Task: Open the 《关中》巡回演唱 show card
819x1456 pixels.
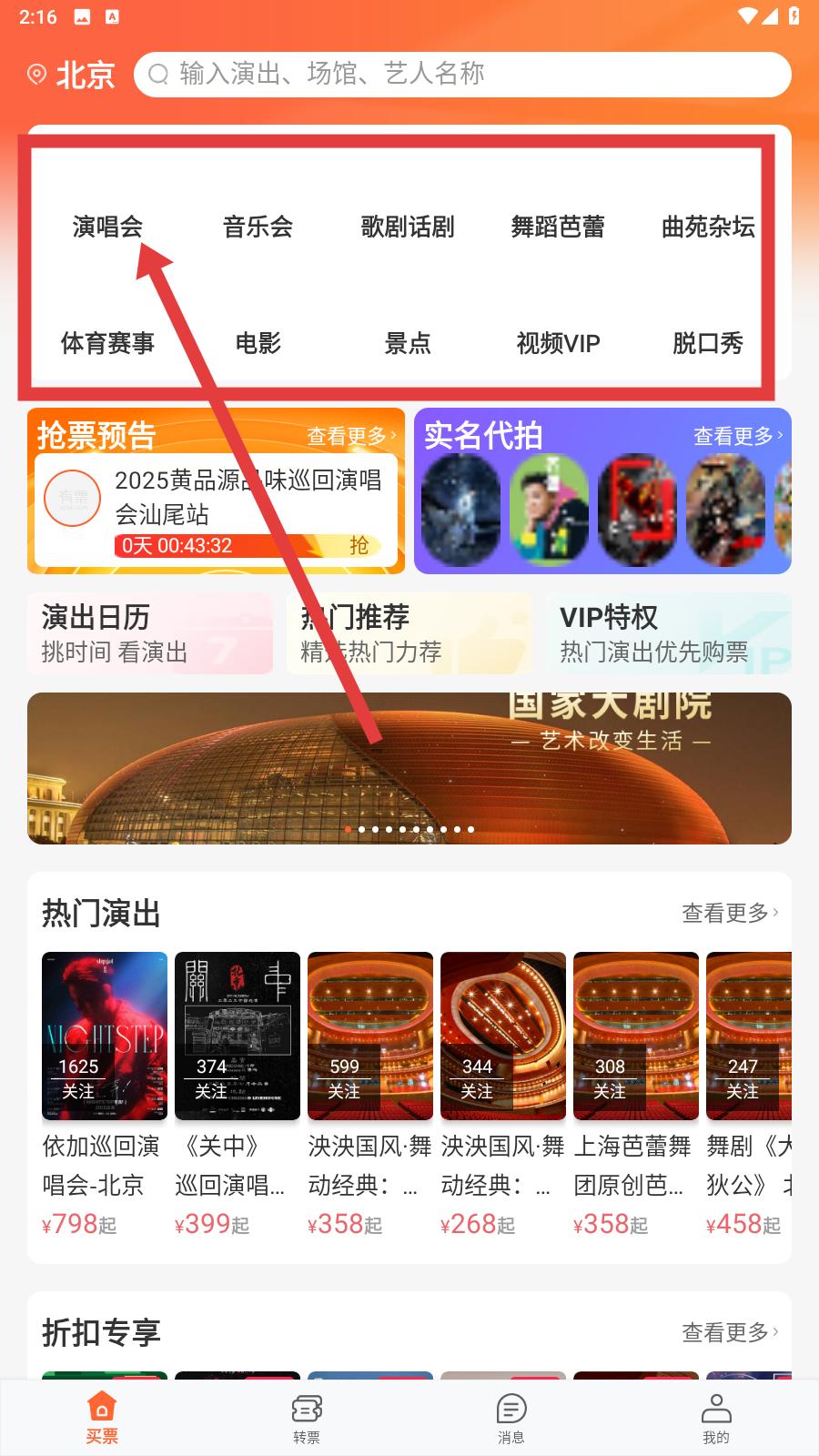Action: (x=237, y=1092)
